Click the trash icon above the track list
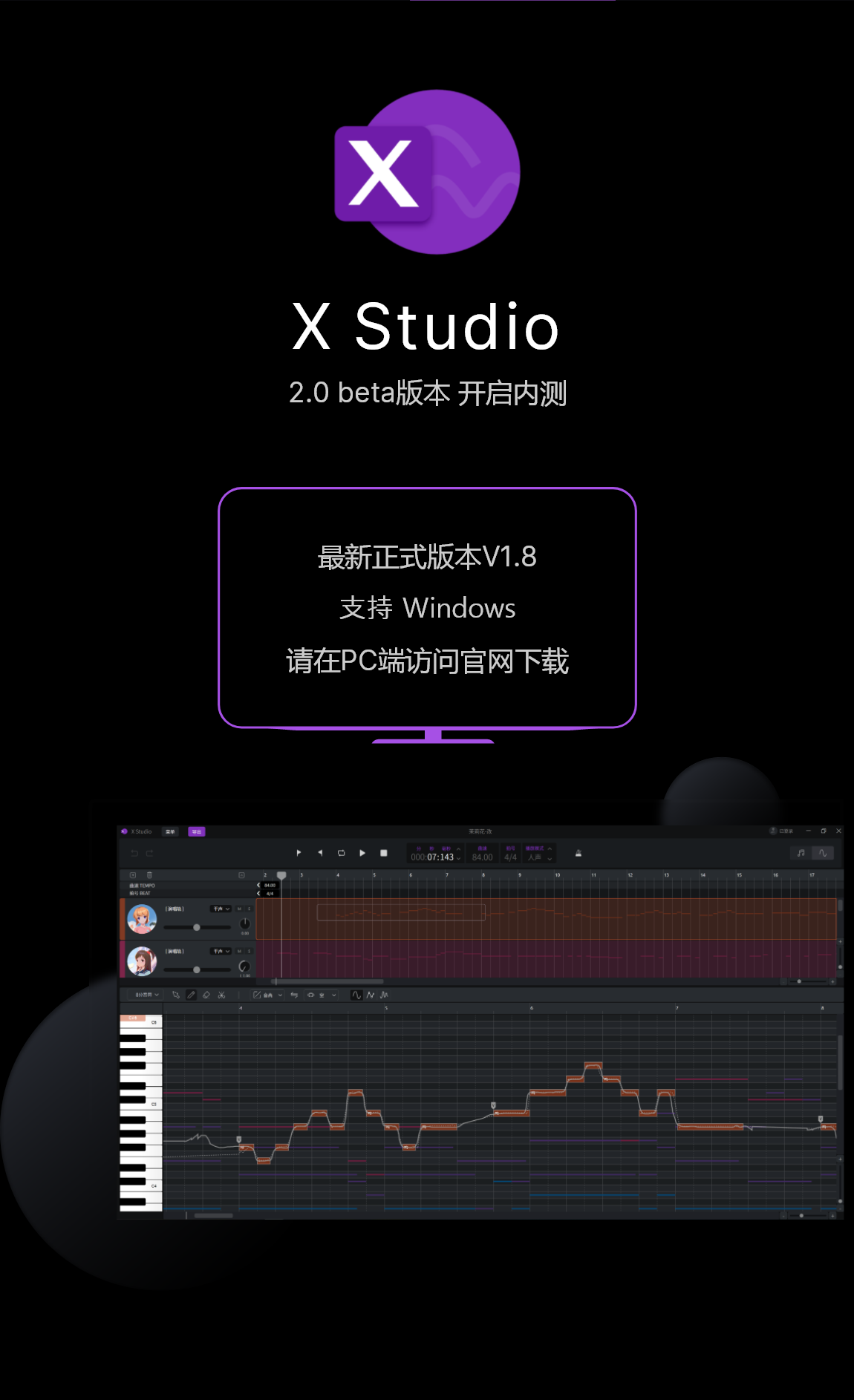 (149, 875)
